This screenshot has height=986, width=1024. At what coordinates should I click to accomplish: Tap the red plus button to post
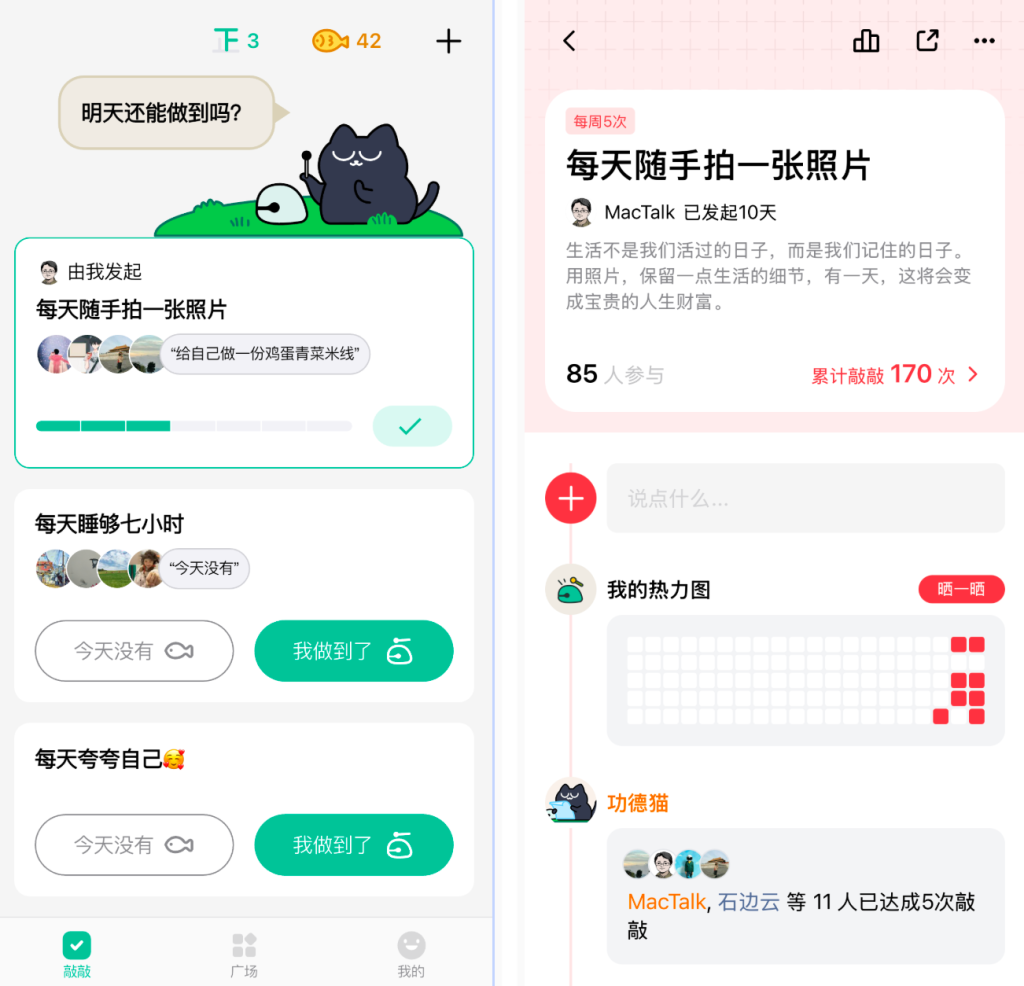[571, 498]
